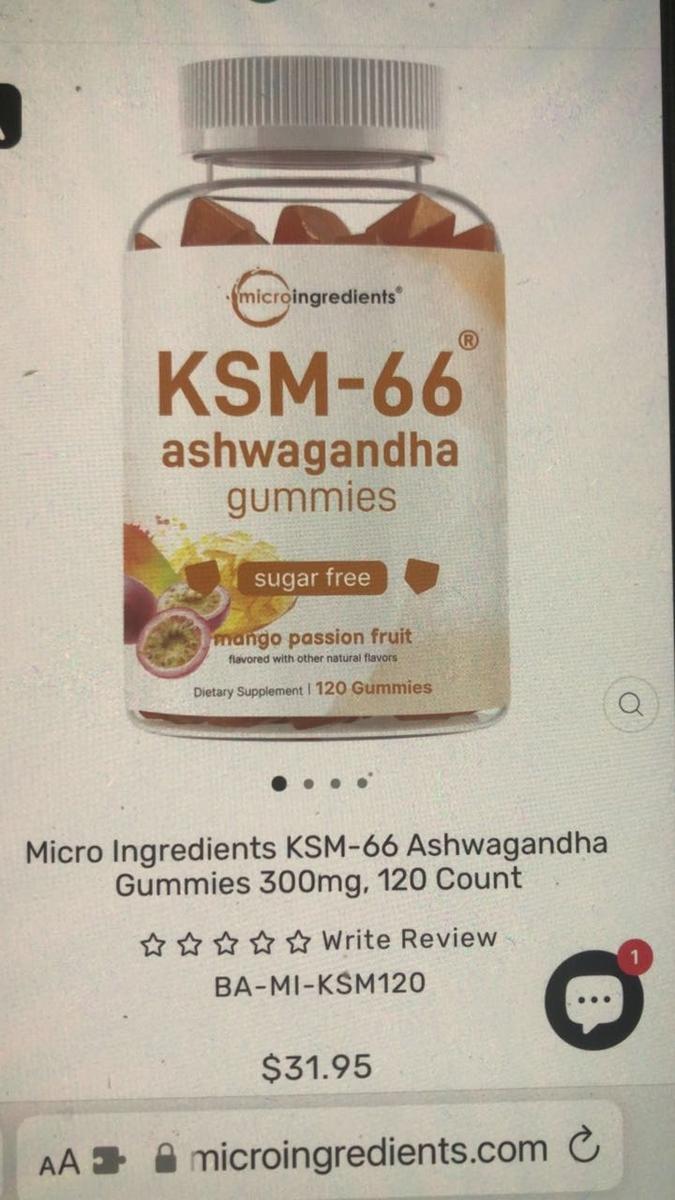The width and height of the screenshot is (675, 1200).
Task: Open the KSM-66 gummies product image
Action: pyautogui.click(x=316, y=400)
